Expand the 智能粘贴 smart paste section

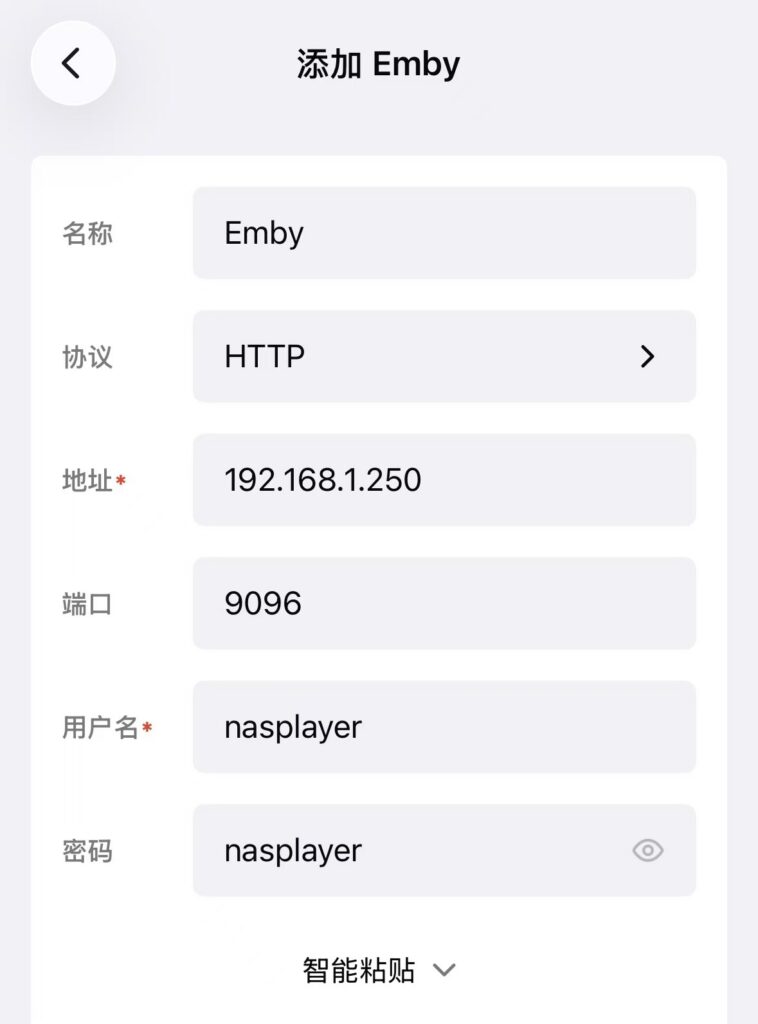[379, 970]
